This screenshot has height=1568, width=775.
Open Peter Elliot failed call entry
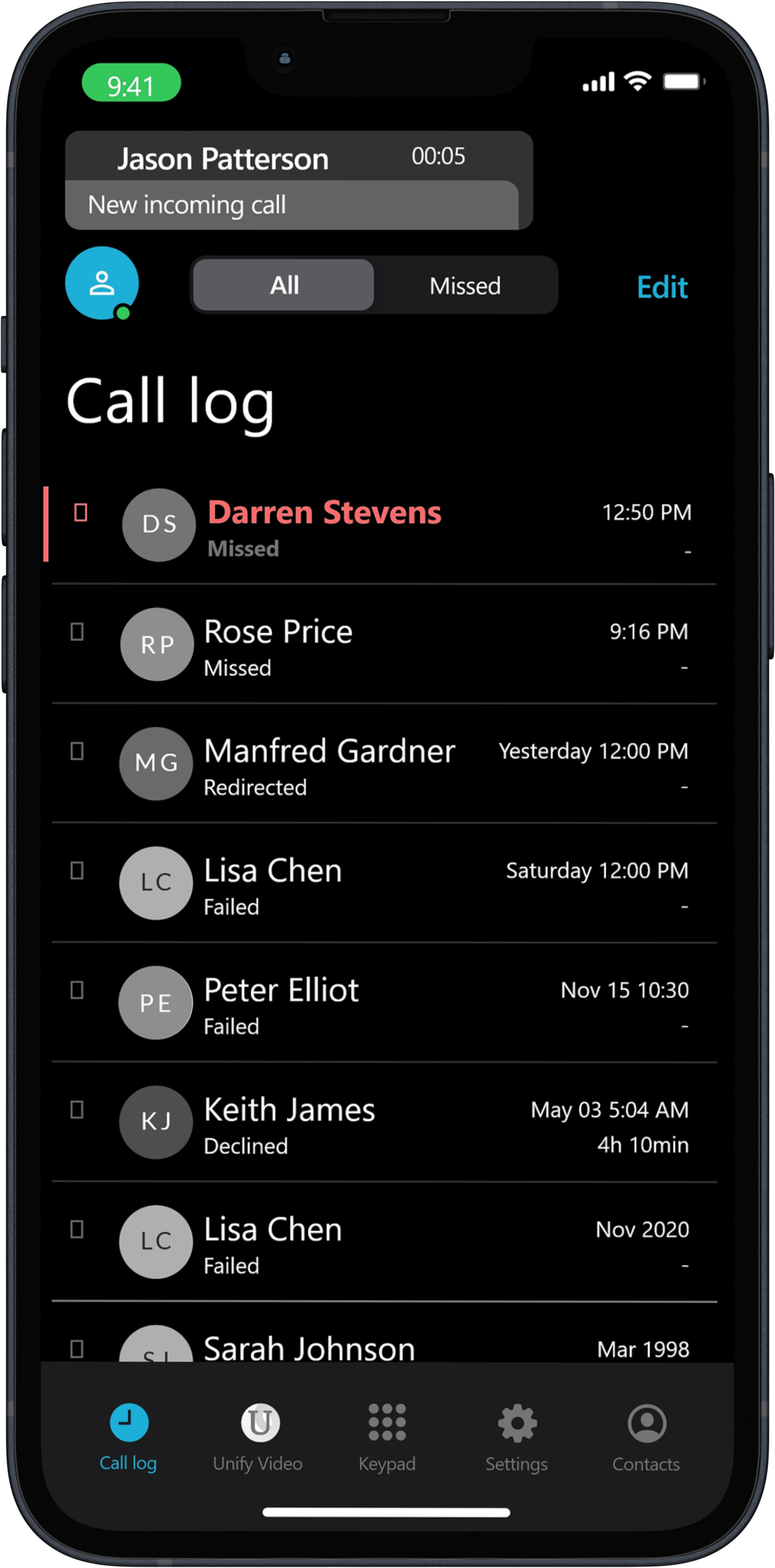384,1003
